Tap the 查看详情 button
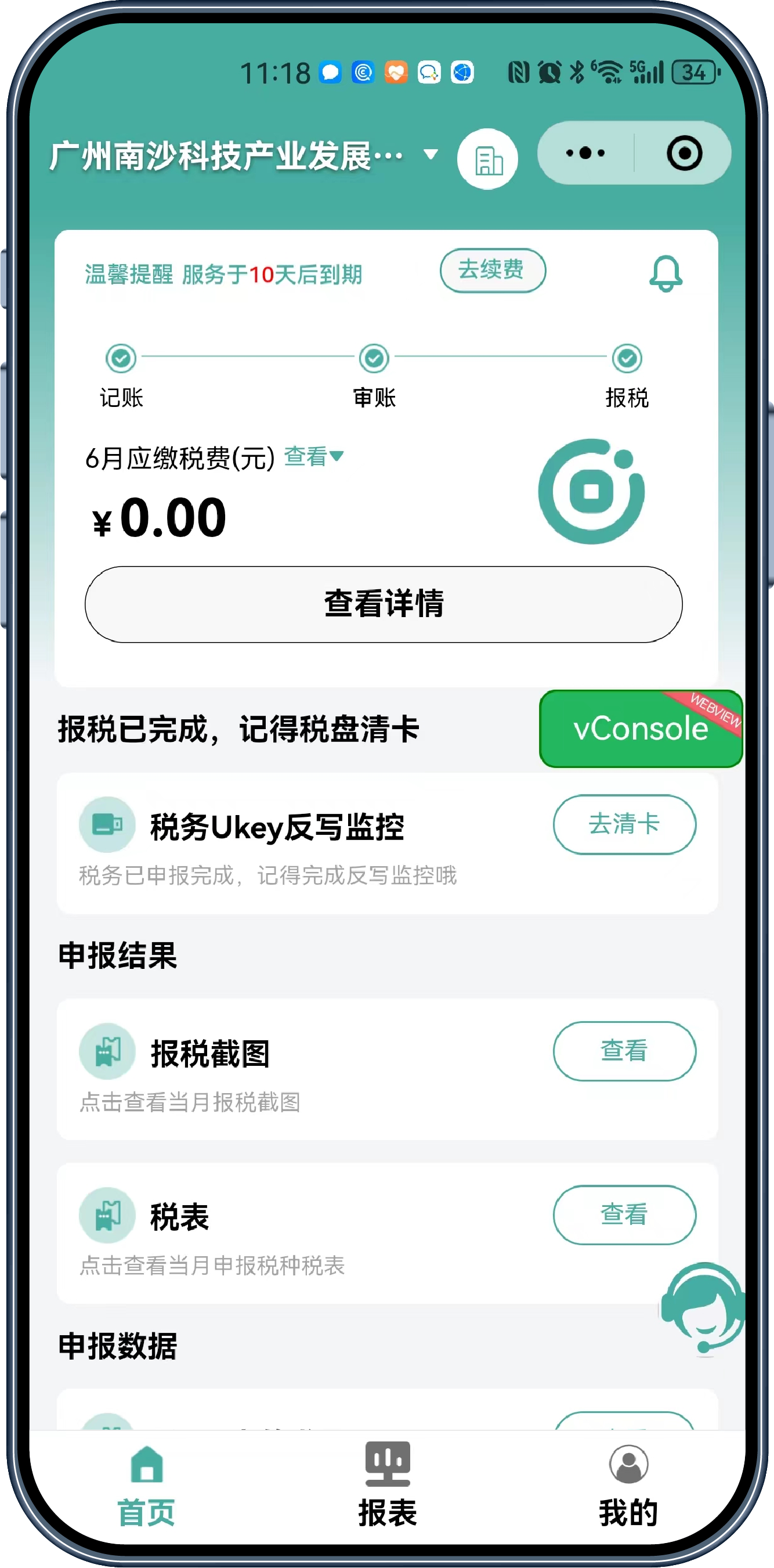The width and height of the screenshot is (774, 1568). (x=384, y=604)
